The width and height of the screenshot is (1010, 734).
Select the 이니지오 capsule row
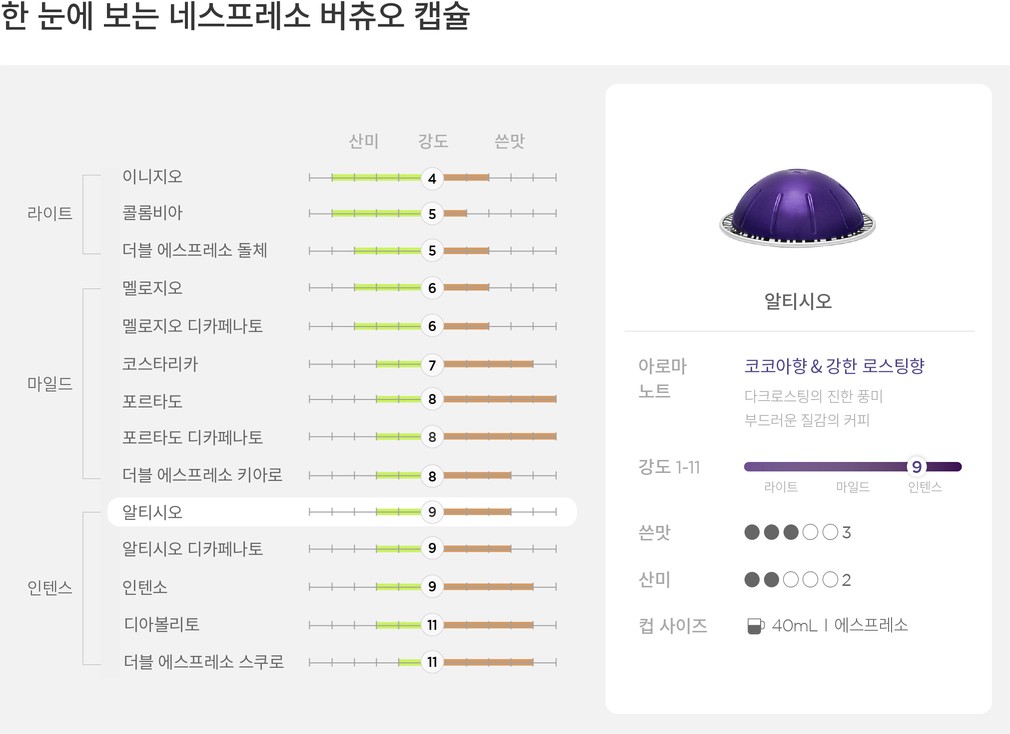pyautogui.click(x=341, y=177)
